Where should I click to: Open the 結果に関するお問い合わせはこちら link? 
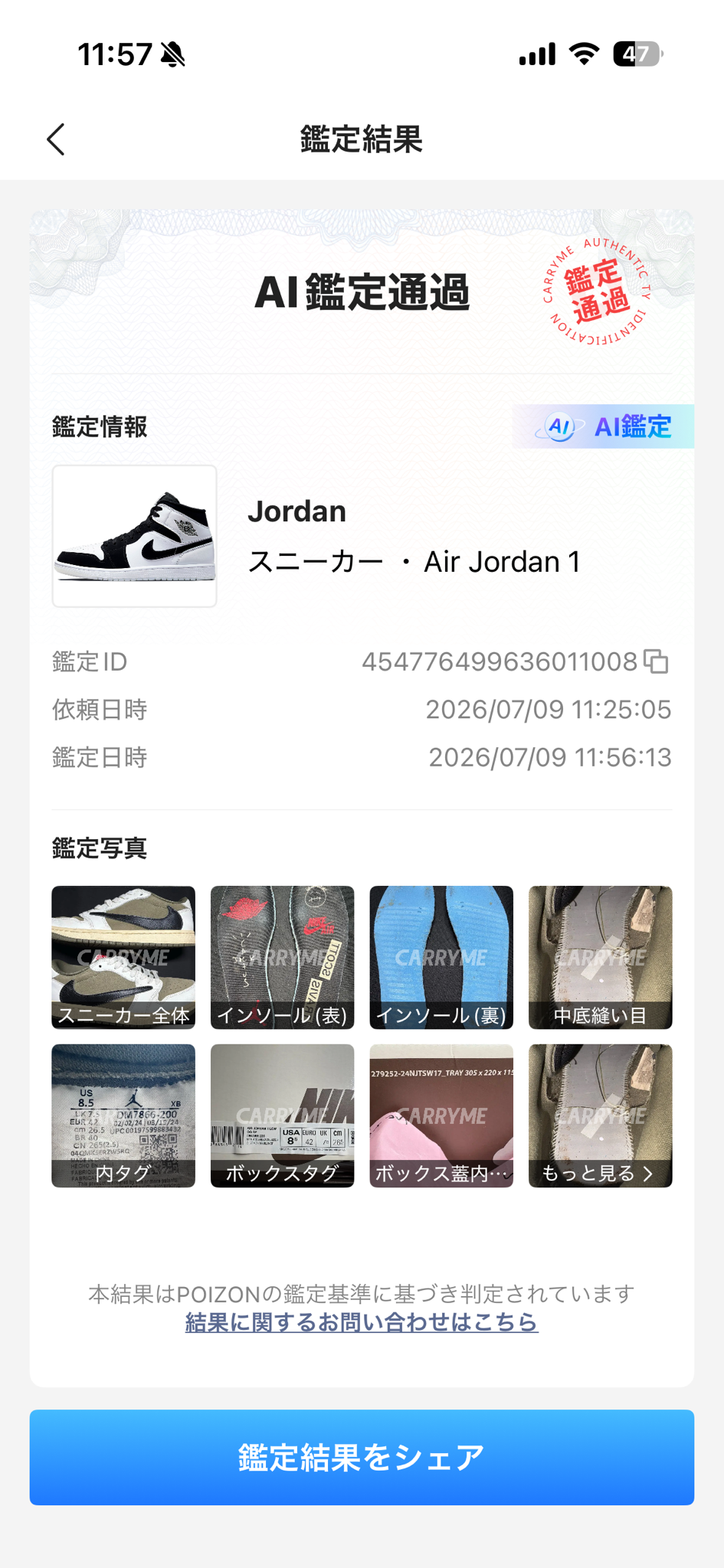(x=362, y=1322)
